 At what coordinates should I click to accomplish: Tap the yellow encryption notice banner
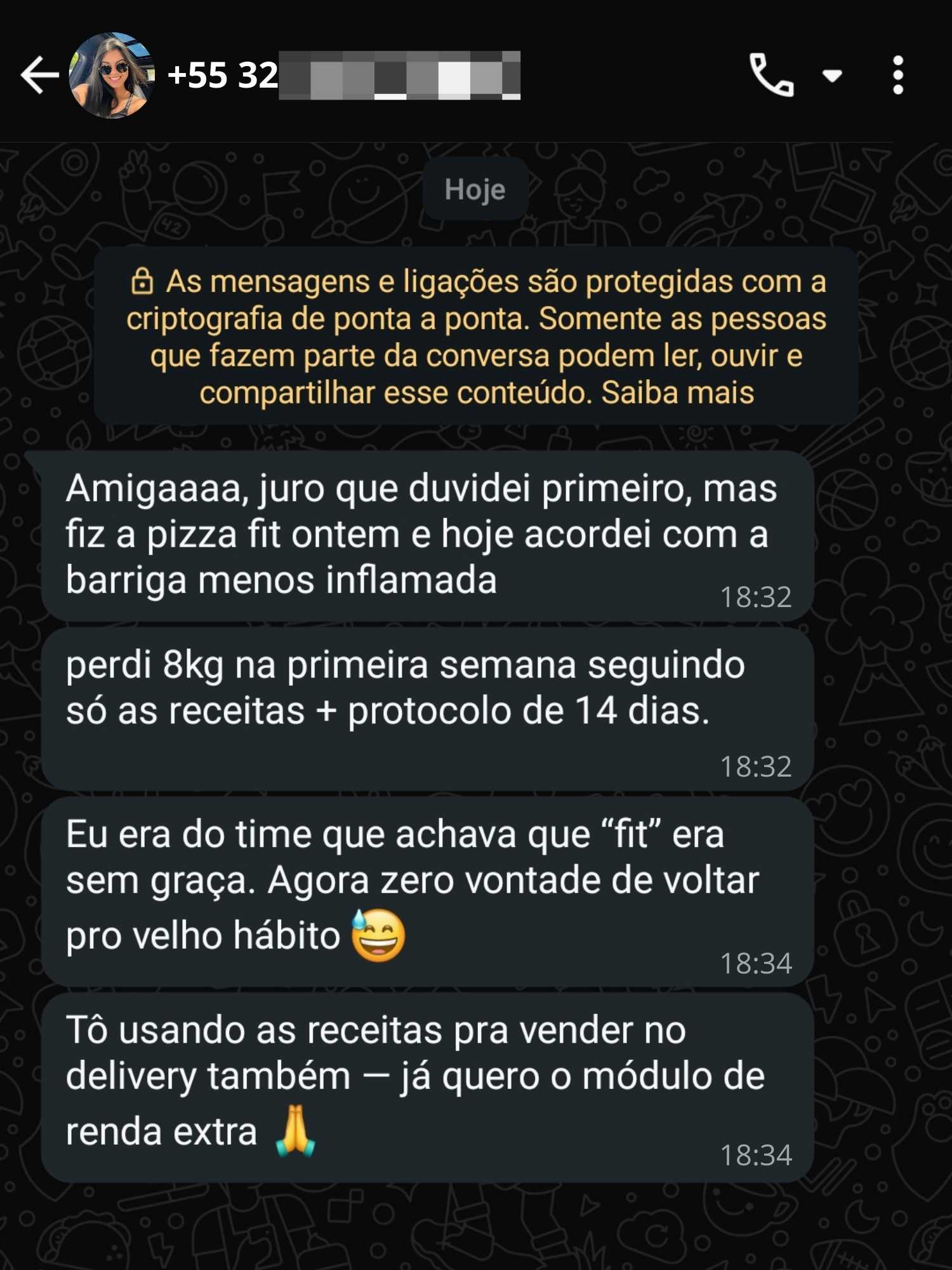click(475, 337)
